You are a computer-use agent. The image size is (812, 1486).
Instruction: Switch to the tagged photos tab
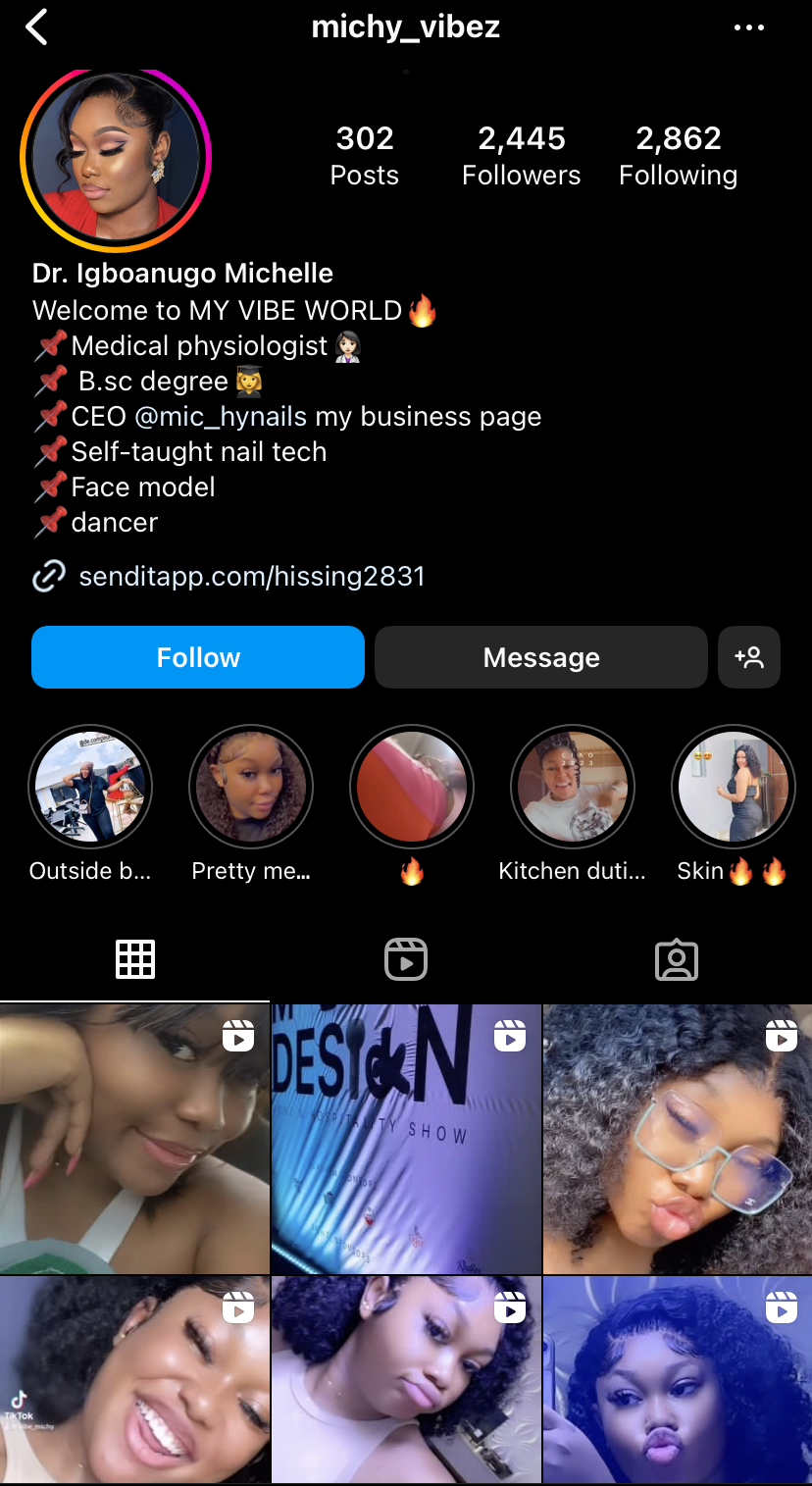[677, 959]
